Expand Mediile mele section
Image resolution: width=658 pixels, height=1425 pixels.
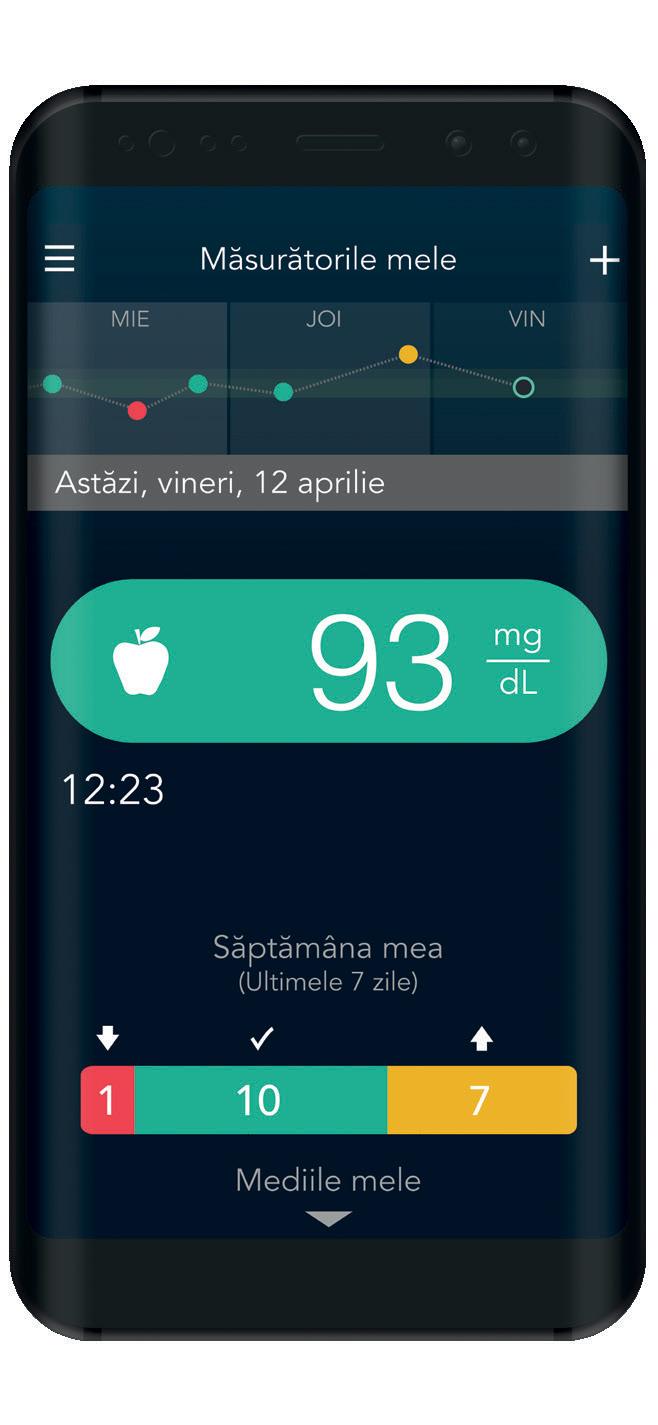[328, 1217]
